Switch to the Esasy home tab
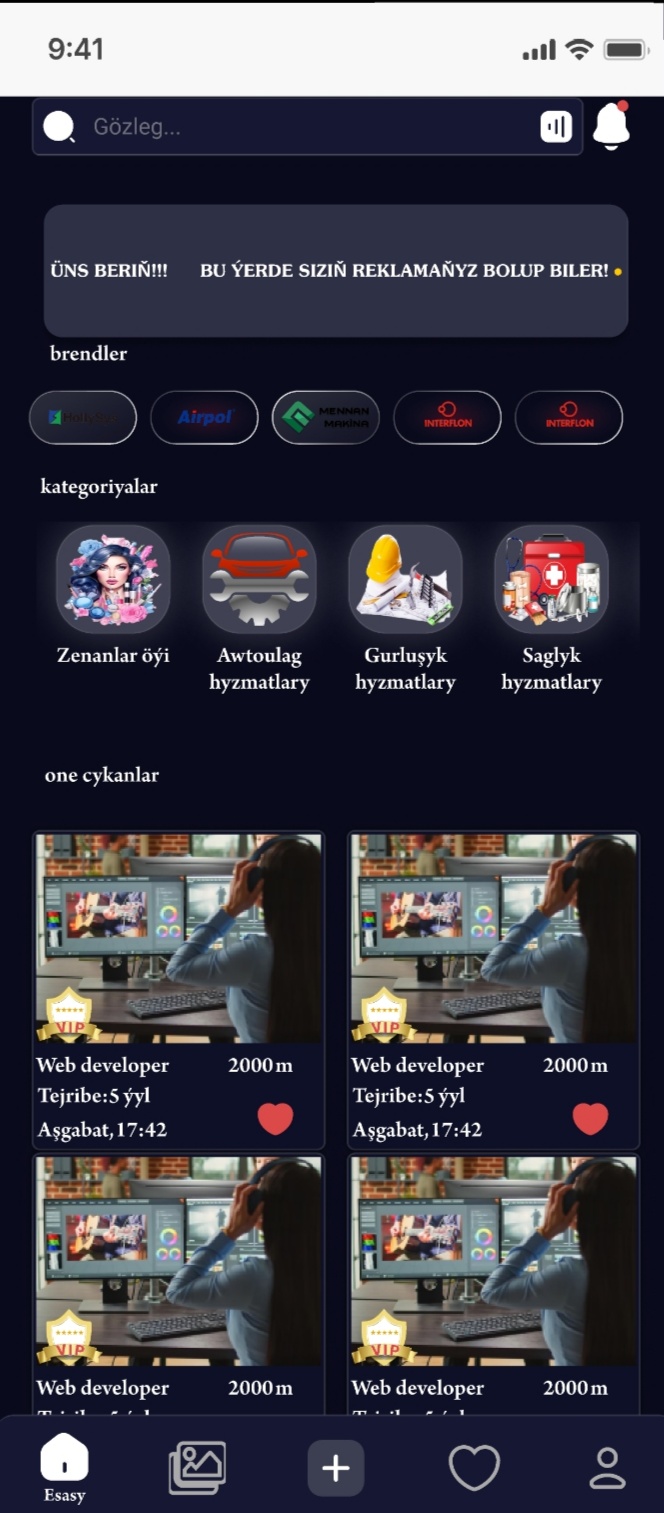 pos(64,1467)
